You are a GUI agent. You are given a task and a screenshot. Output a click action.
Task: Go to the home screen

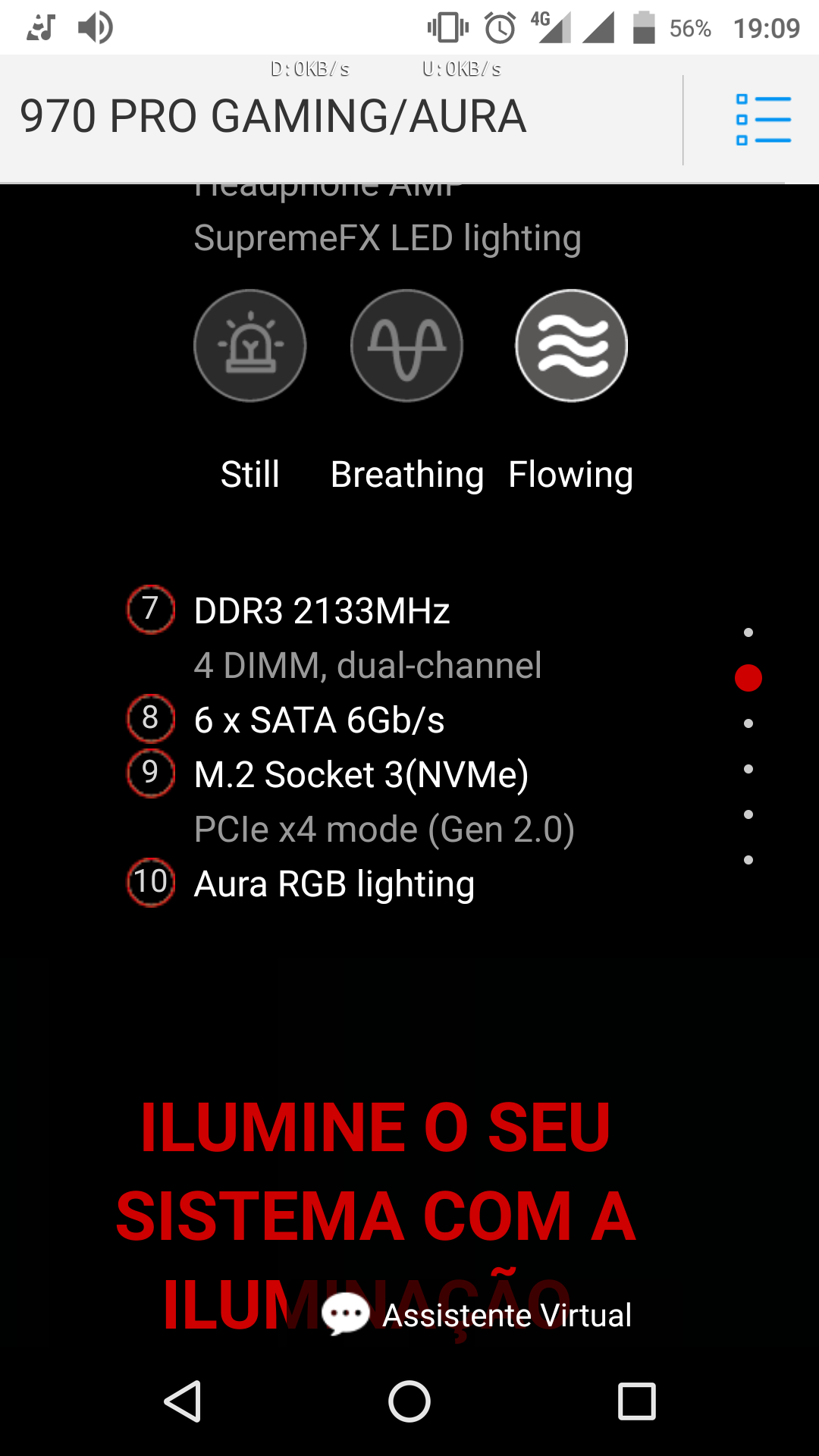pyautogui.click(x=409, y=1401)
